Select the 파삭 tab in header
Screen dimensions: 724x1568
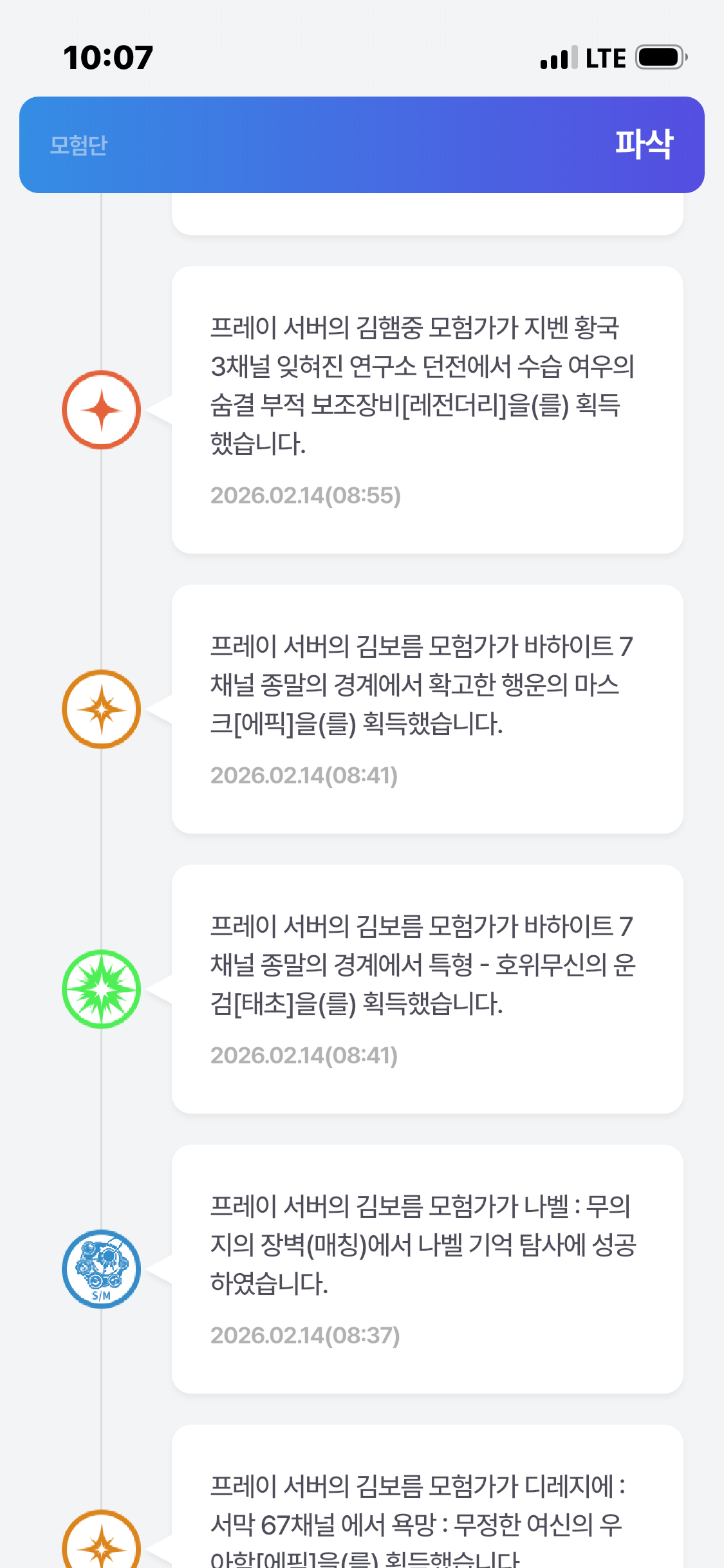(644, 144)
